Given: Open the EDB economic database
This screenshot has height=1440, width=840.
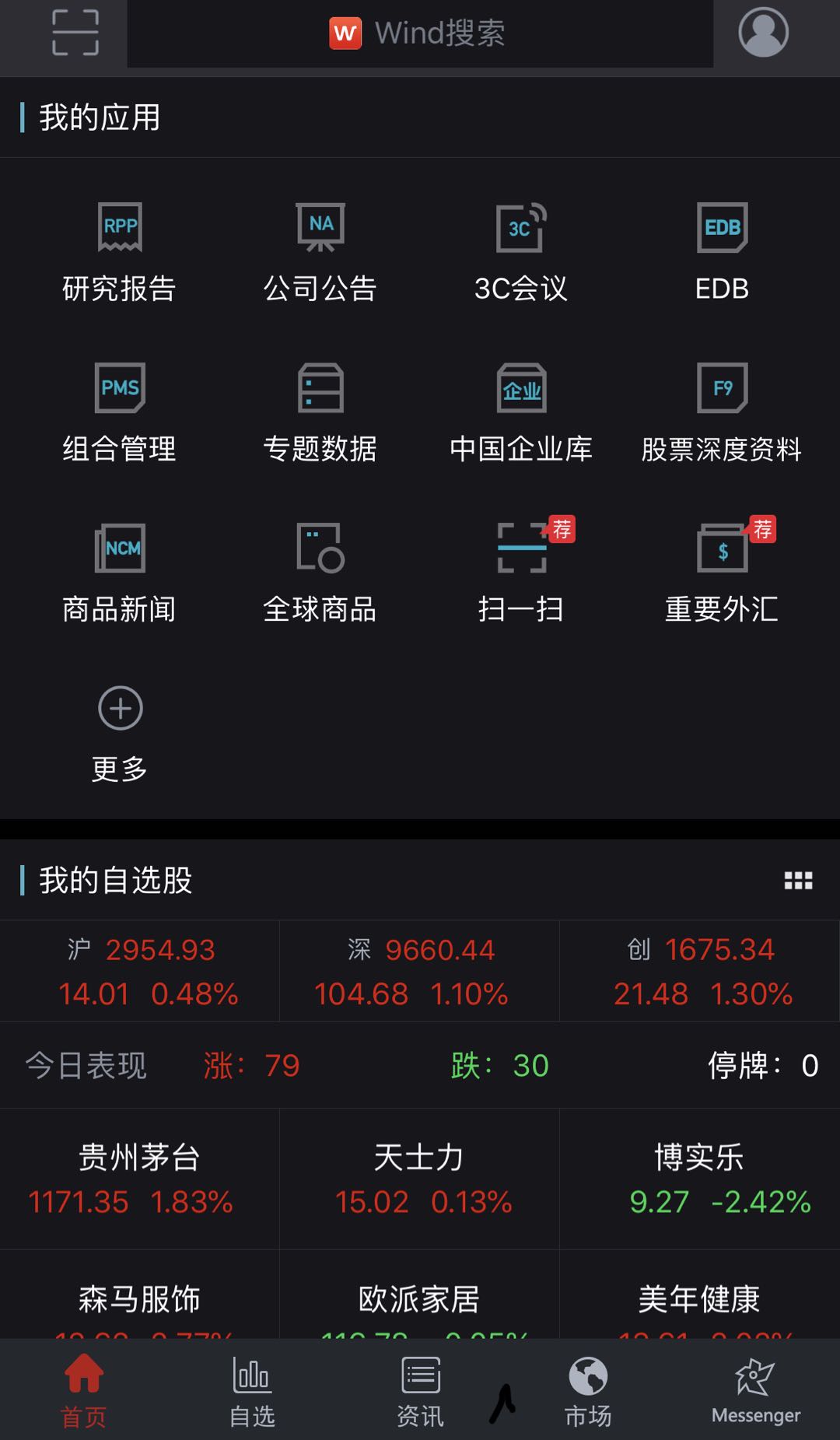Looking at the screenshot, I should 723,249.
